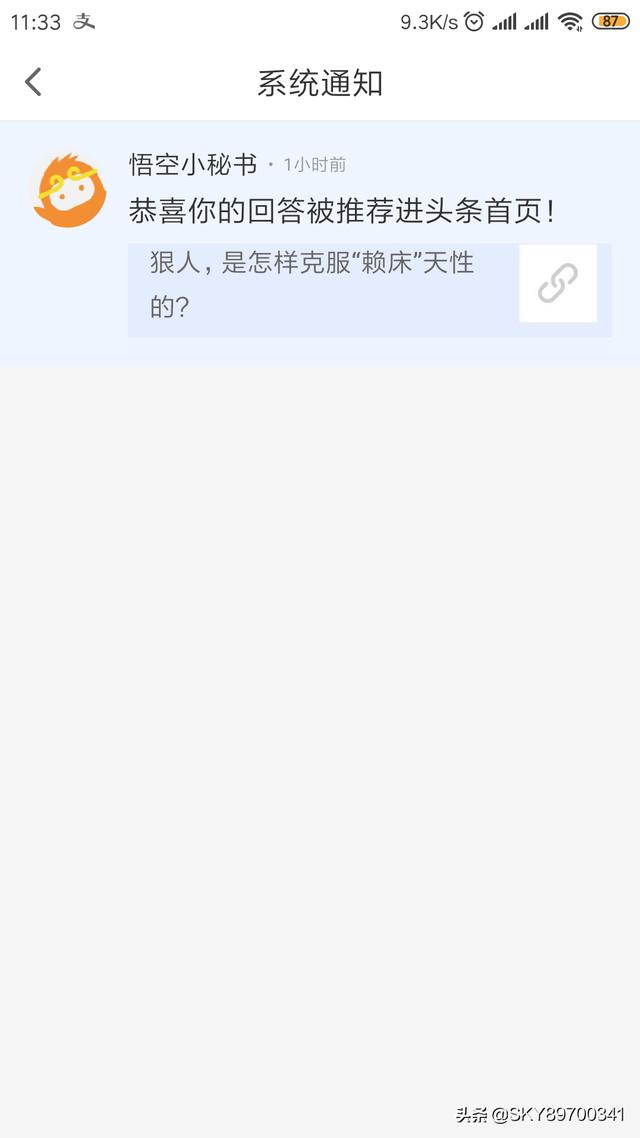Open the 悟空小秘书 avatar

coord(68,190)
